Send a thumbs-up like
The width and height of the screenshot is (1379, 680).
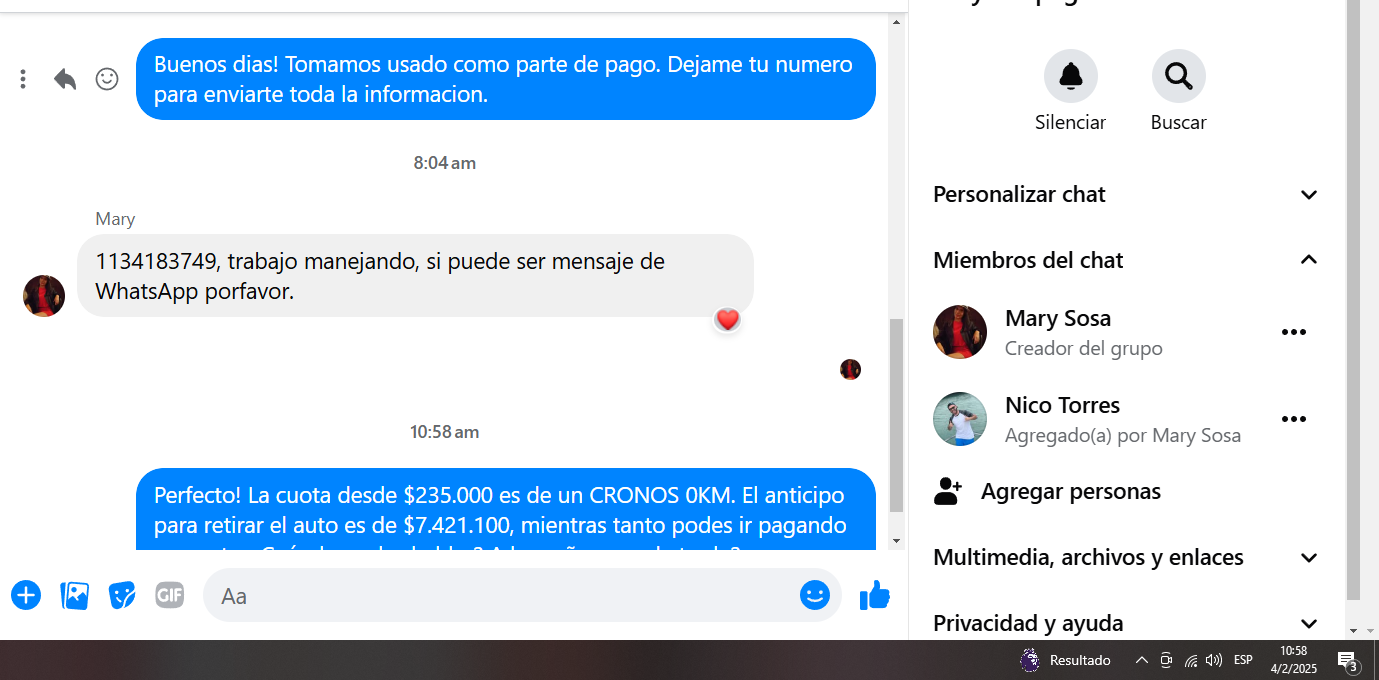[874, 596]
